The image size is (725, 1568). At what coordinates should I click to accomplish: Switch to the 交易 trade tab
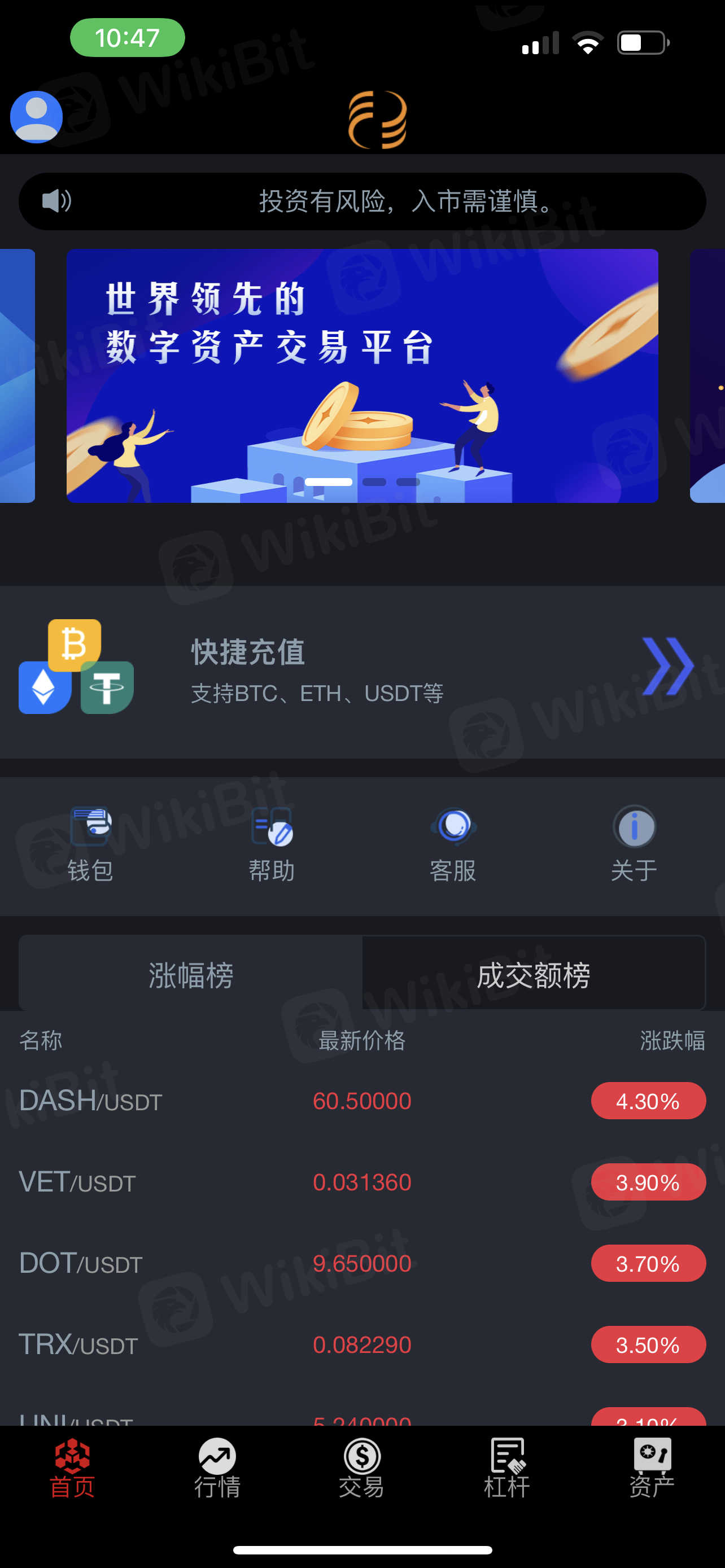pos(362,1468)
